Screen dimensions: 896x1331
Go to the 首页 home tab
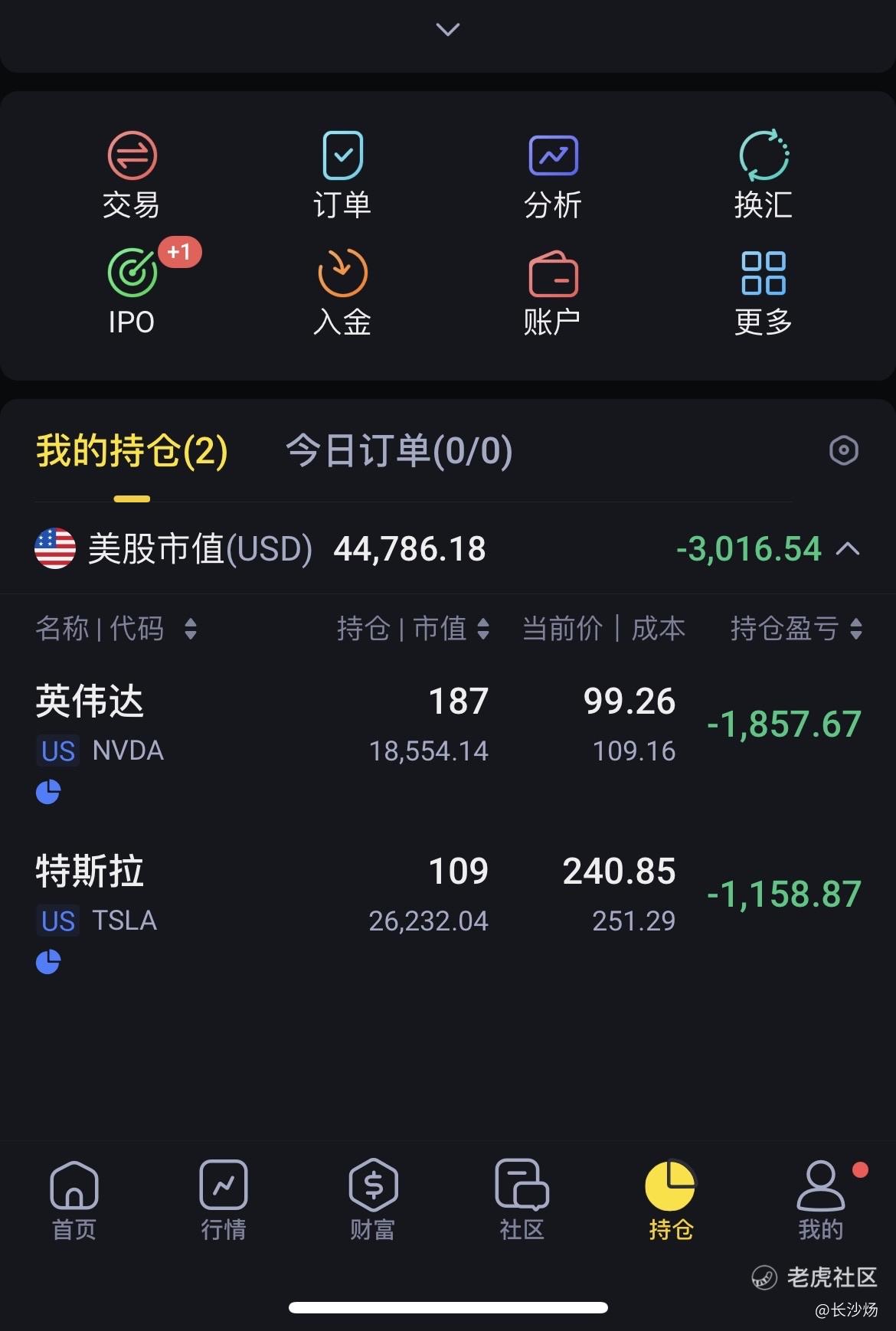74,1199
